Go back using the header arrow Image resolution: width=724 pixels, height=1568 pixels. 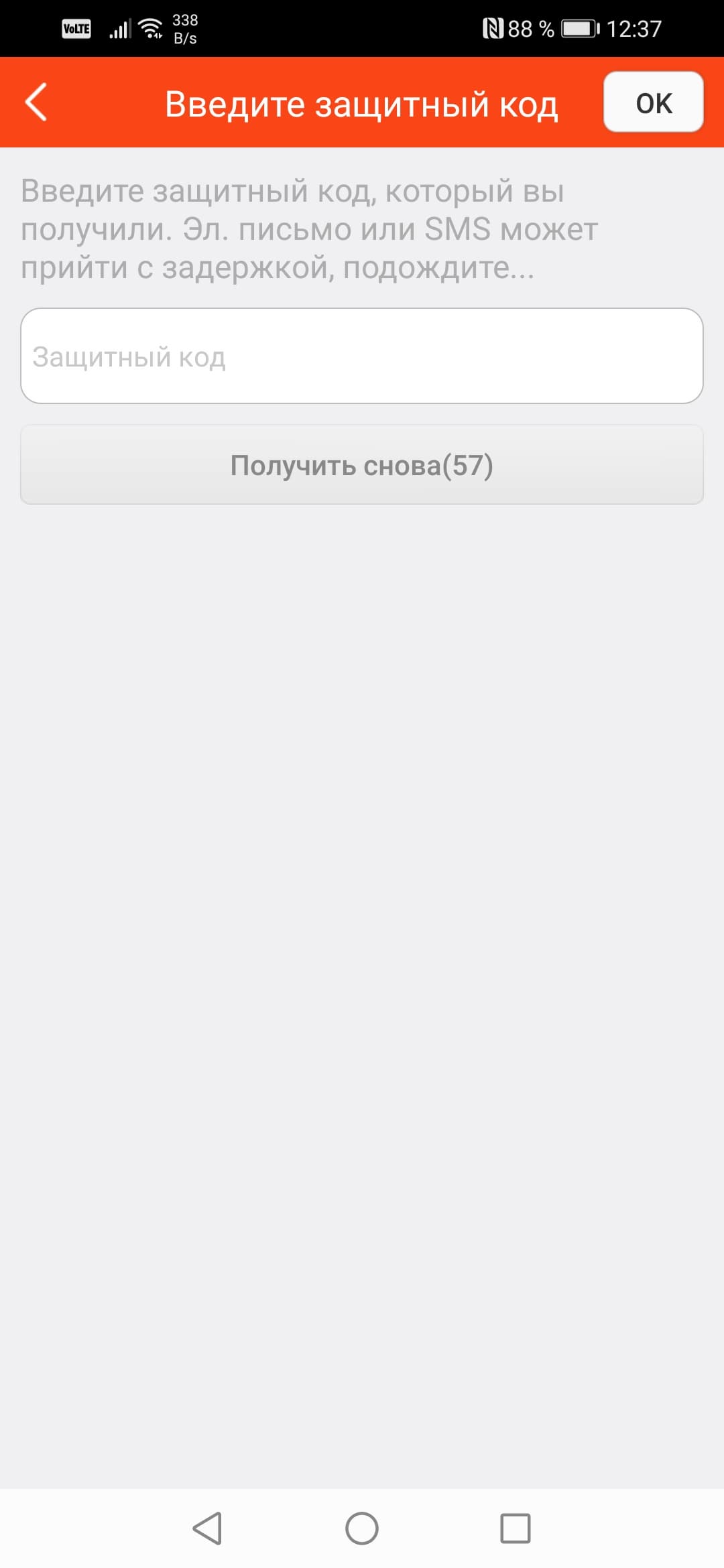pyautogui.click(x=36, y=102)
